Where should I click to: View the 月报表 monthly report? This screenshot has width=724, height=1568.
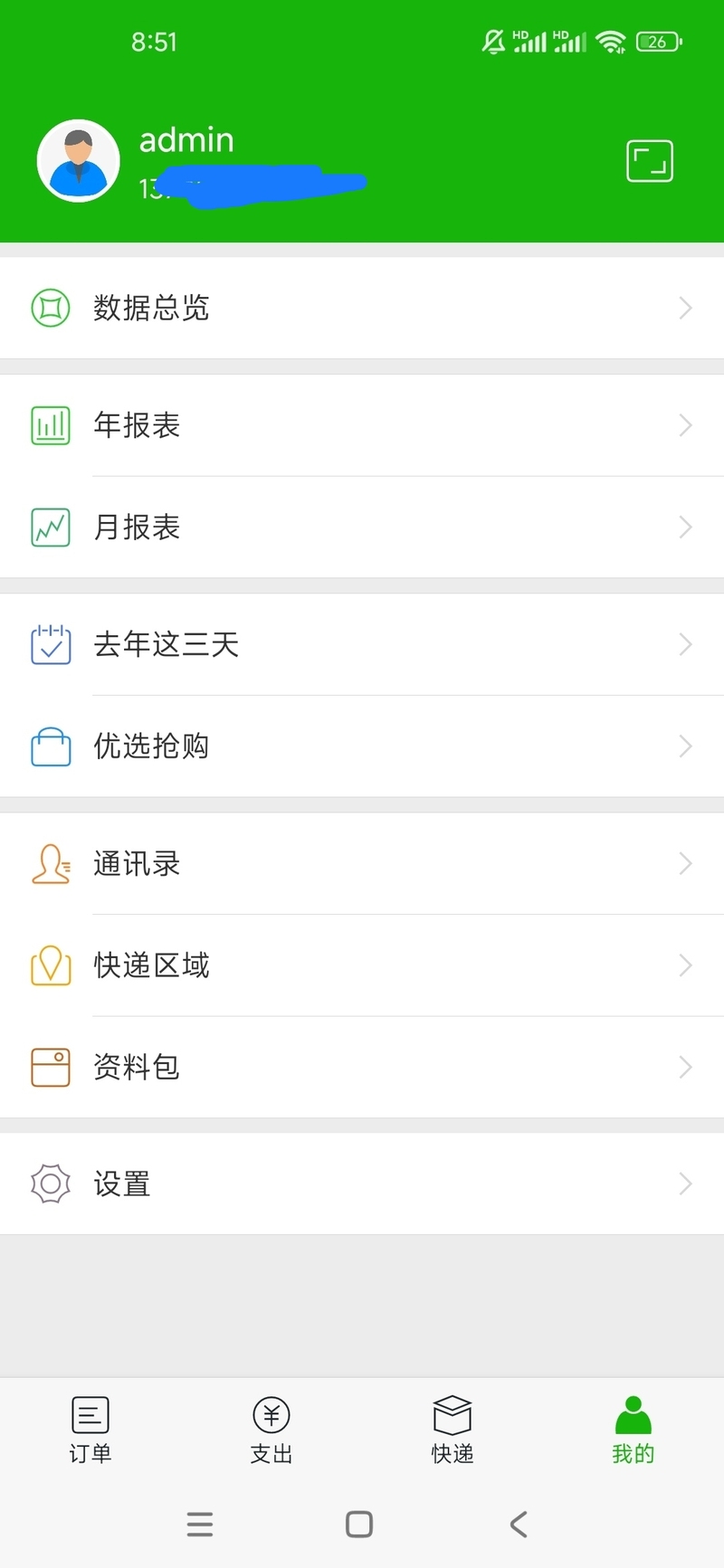362,527
